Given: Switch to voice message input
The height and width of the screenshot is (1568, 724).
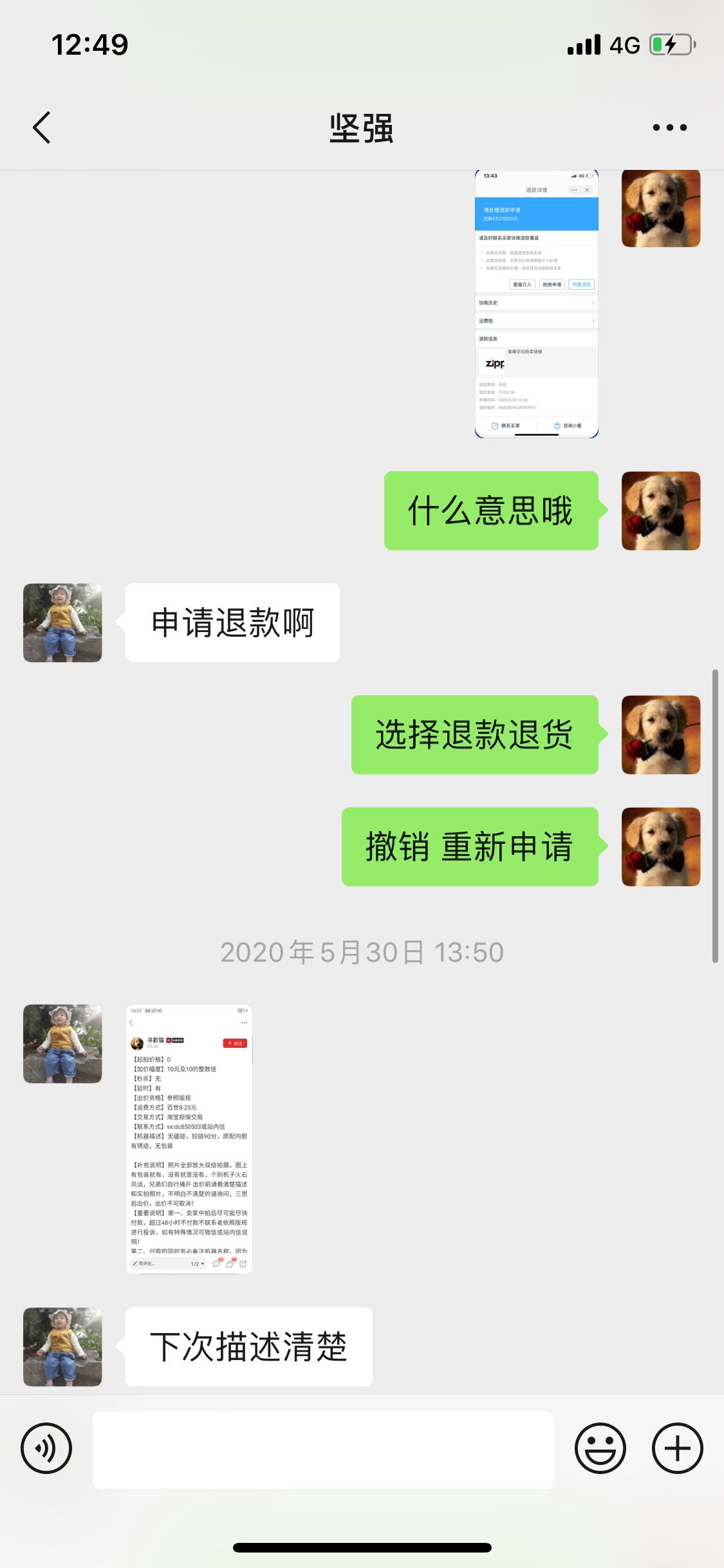Looking at the screenshot, I should [x=46, y=1448].
